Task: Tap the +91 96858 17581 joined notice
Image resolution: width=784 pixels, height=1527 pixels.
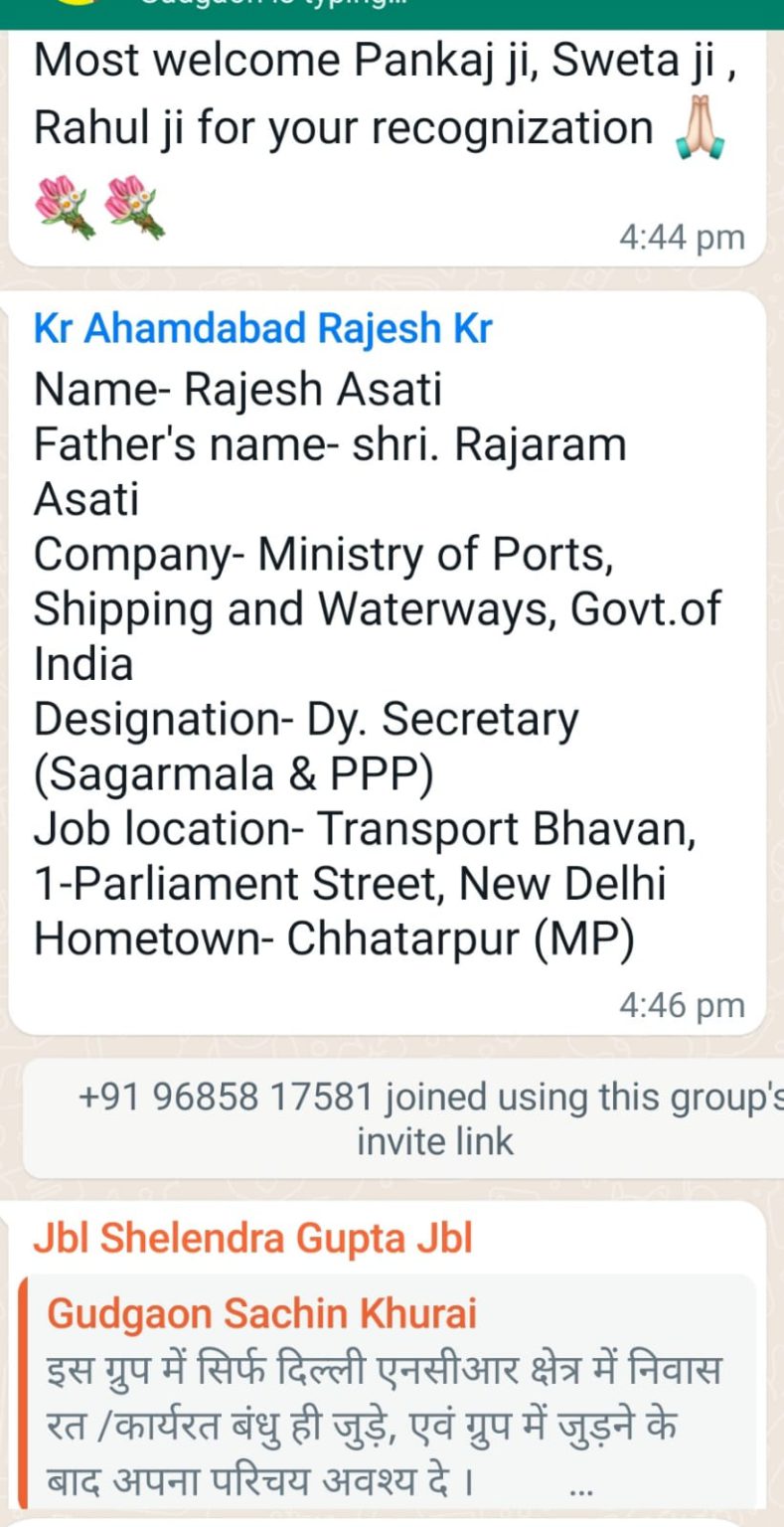Action: [x=402, y=1119]
